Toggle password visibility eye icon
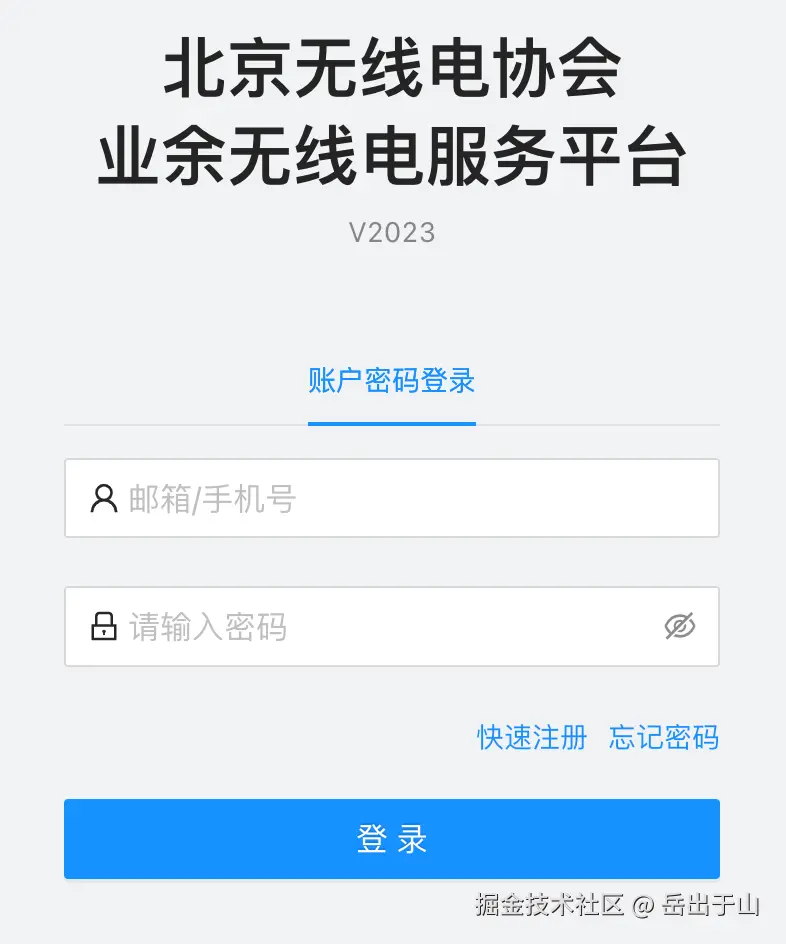 point(680,627)
